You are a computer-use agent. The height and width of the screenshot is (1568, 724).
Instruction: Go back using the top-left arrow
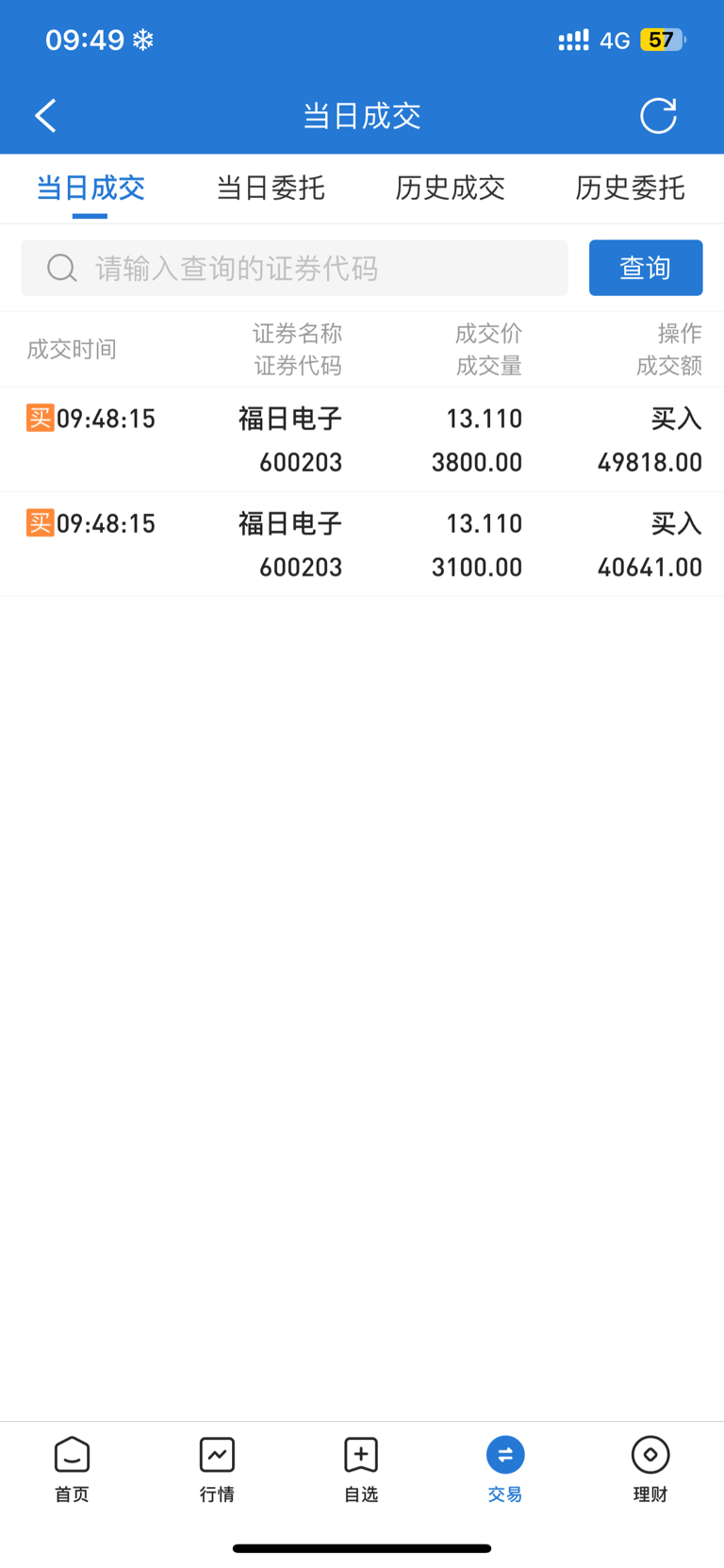coord(46,116)
